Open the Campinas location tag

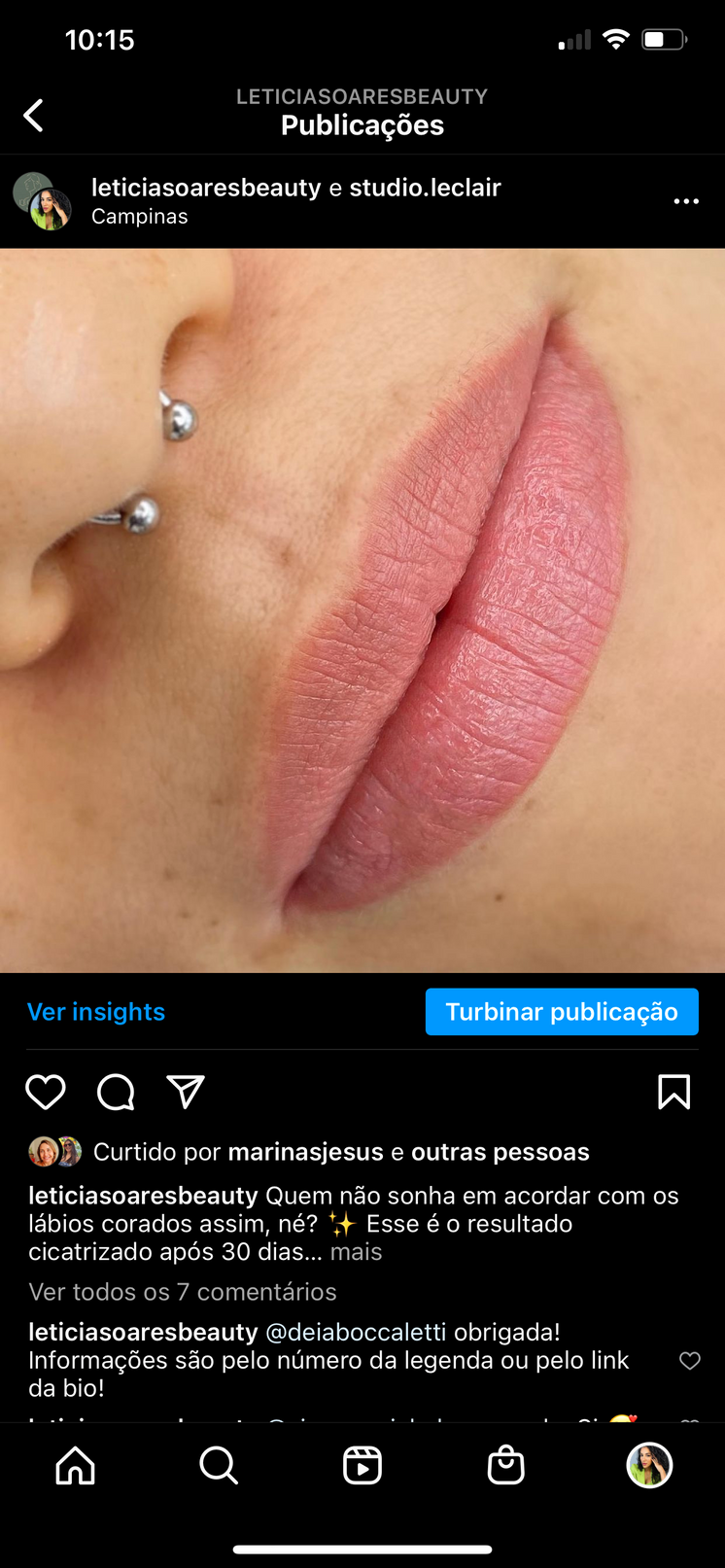click(x=140, y=217)
